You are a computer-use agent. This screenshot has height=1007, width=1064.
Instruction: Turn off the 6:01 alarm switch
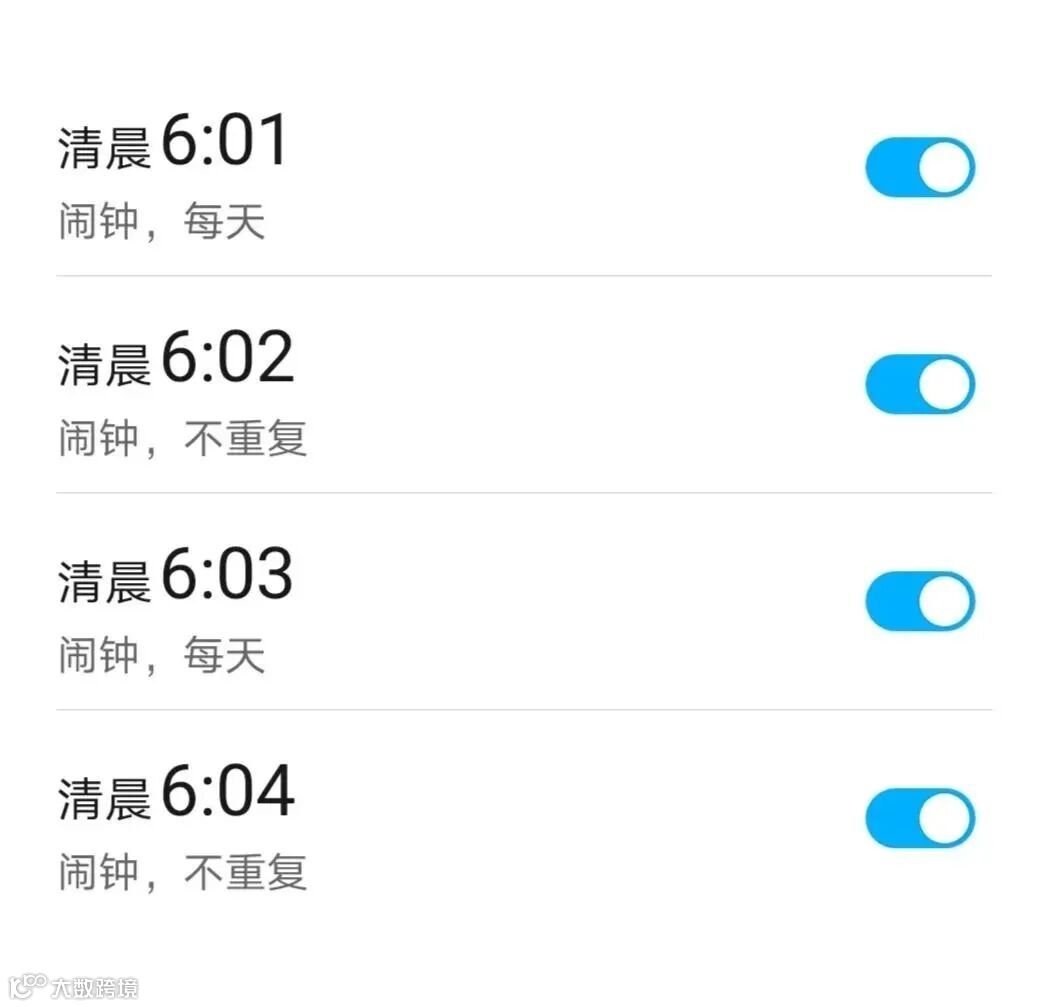point(919,167)
